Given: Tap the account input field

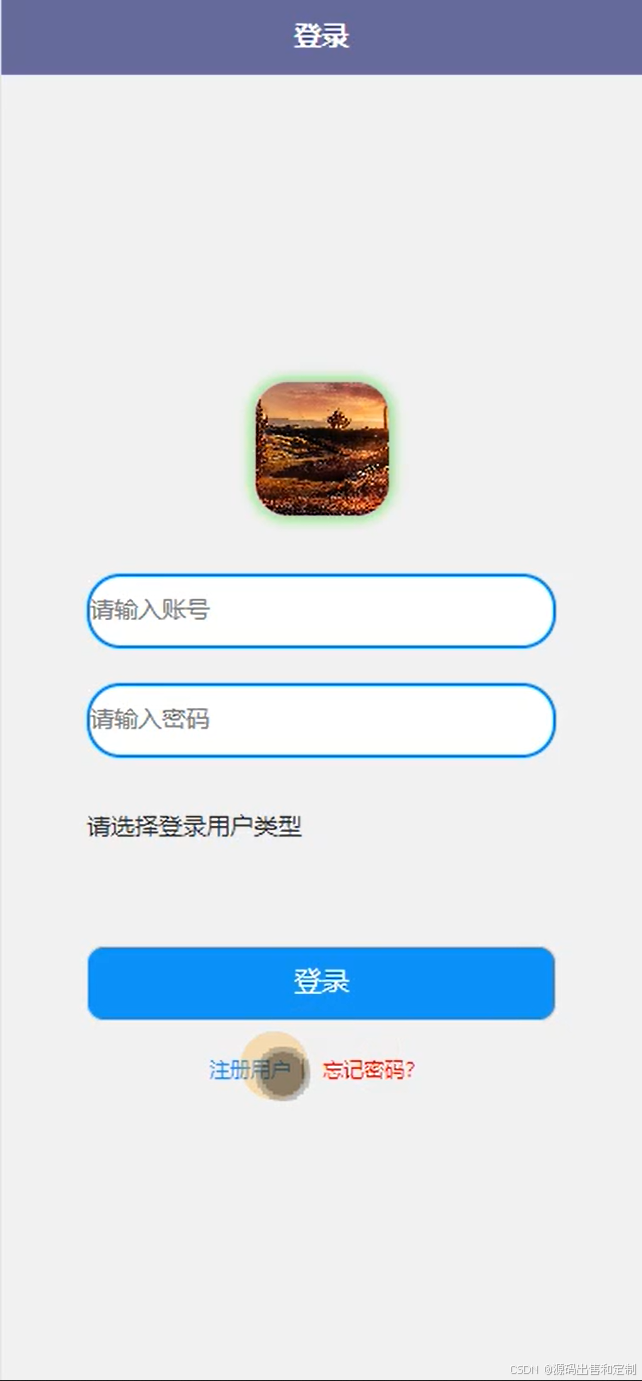Looking at the screenshot, I should [320, 610].
